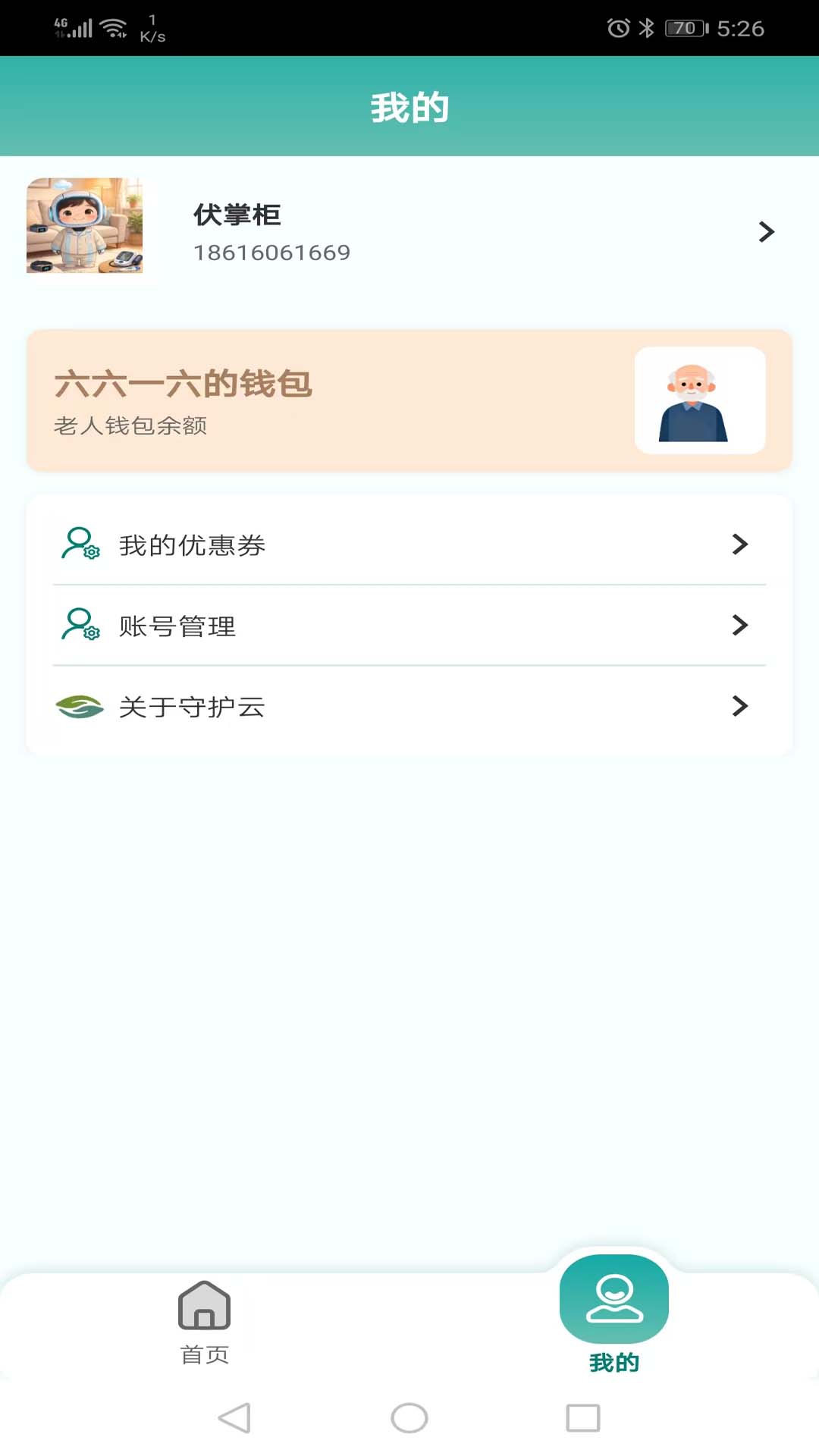
Task: Open 账号管理 via its right chevron
Action: pos(739,626)
